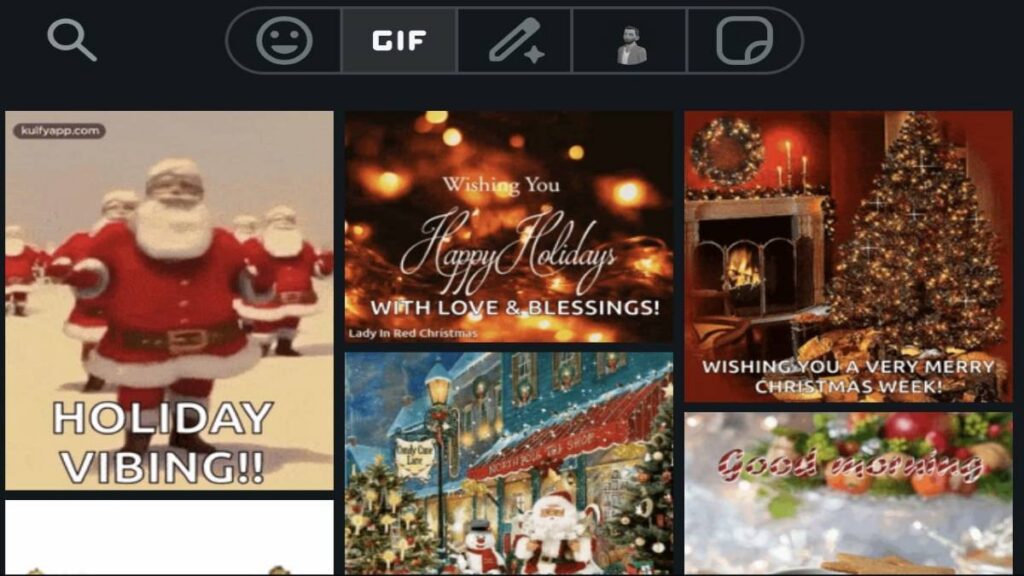Send the Holiday Vibing Santa GIF
Viewport: 1024px width, 576px height.
tap(169, 300)
